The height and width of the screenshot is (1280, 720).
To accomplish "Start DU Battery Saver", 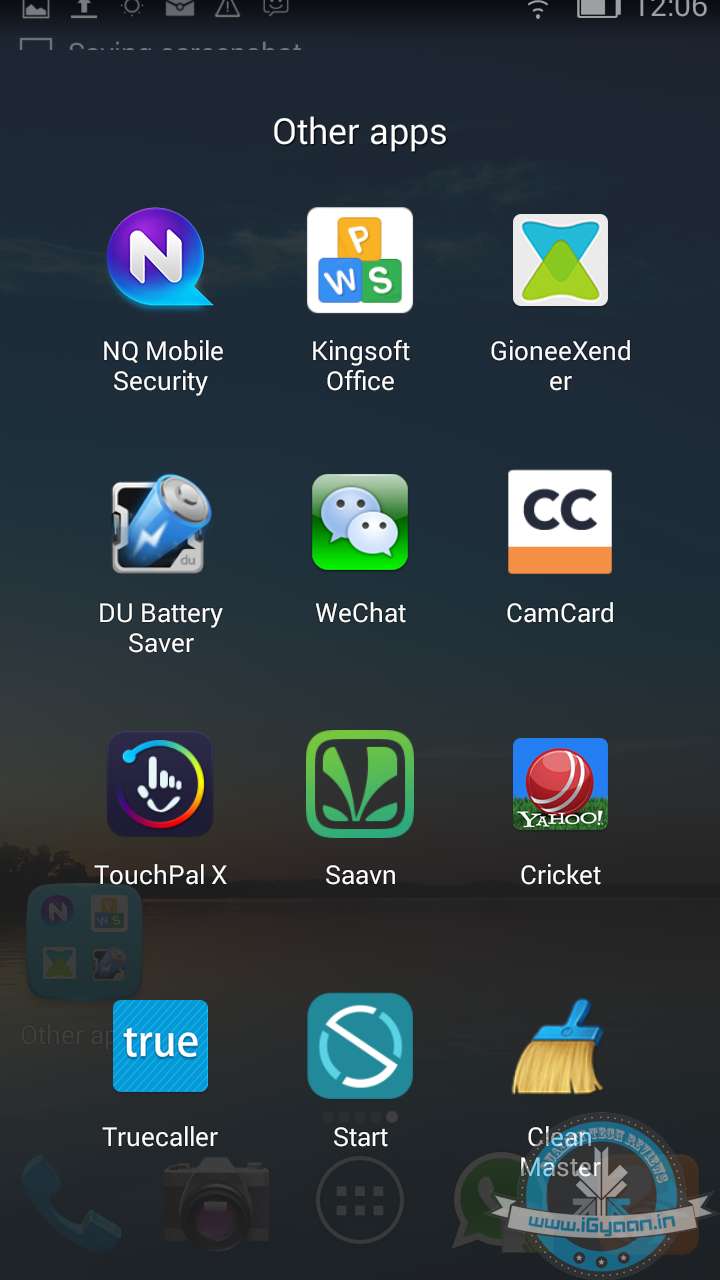I will (160, 523).
